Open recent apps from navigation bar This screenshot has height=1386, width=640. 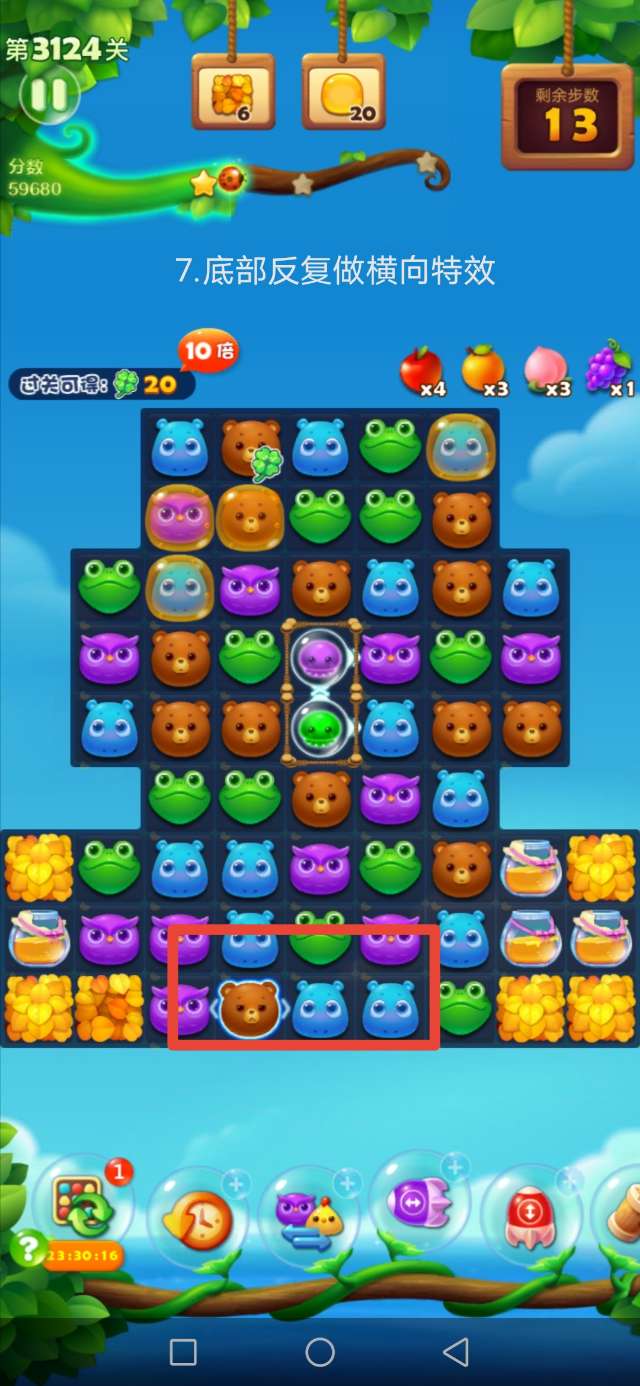tap(183, 1352)
